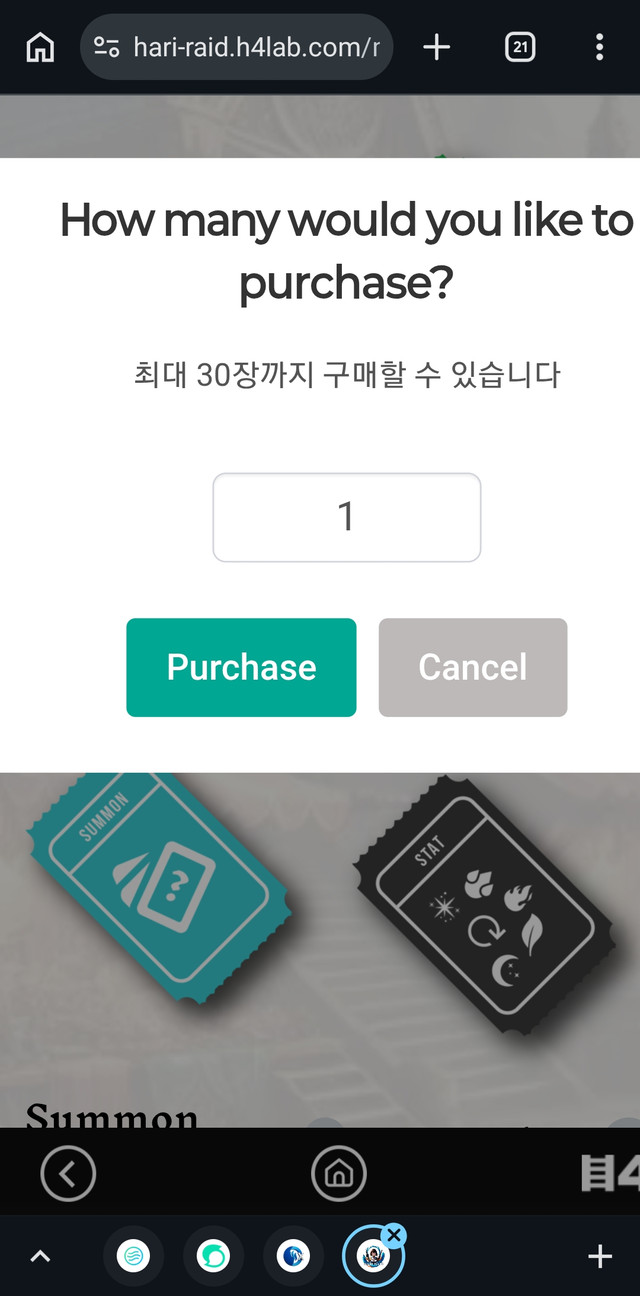Image resolution: width=640 pixels, height=1296 pixels.
Task: Open the browser overflow menu
Action: pyautogui.click(x=599, y=47)
